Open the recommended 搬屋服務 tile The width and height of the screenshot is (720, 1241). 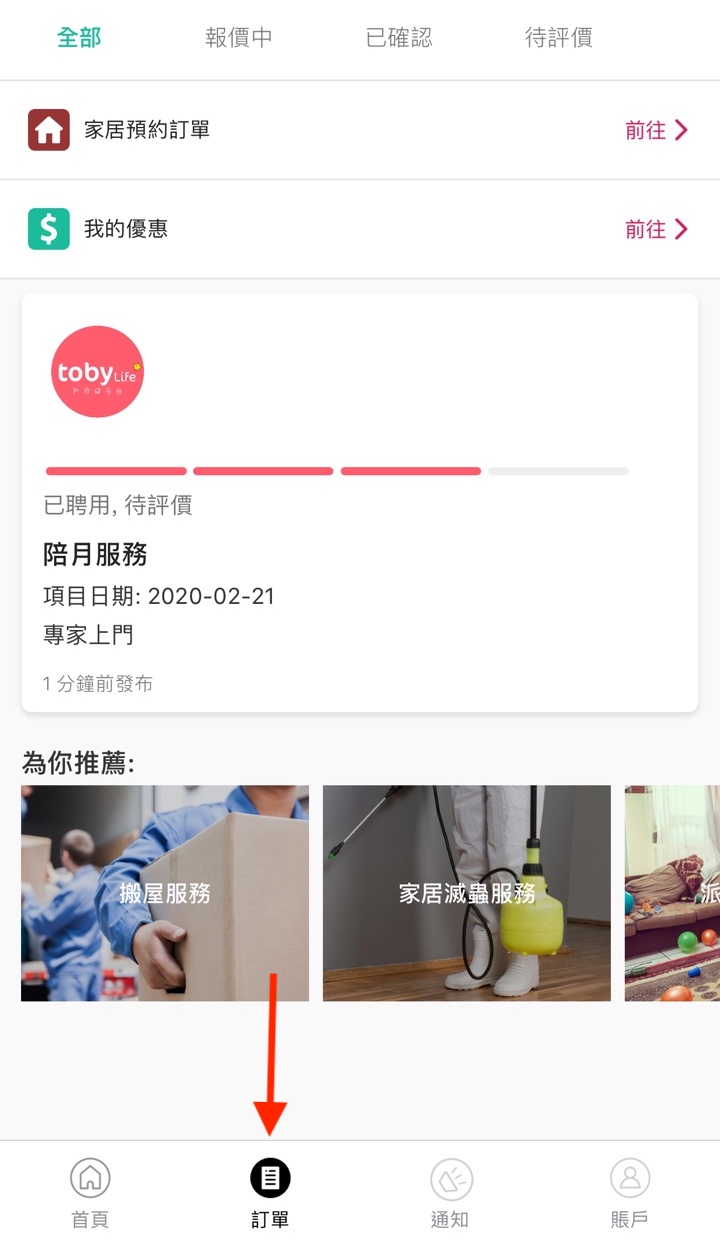tap(165, 893)
